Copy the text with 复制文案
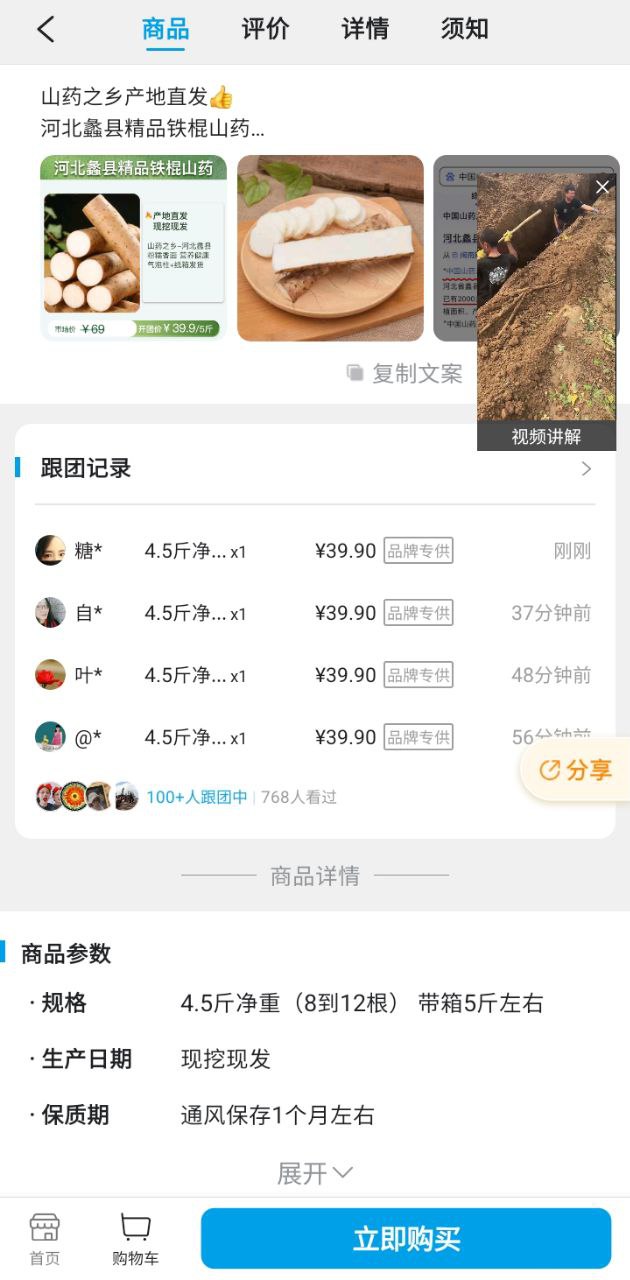Viewport: 630px width, 1280px height. [x=405, y=374]
